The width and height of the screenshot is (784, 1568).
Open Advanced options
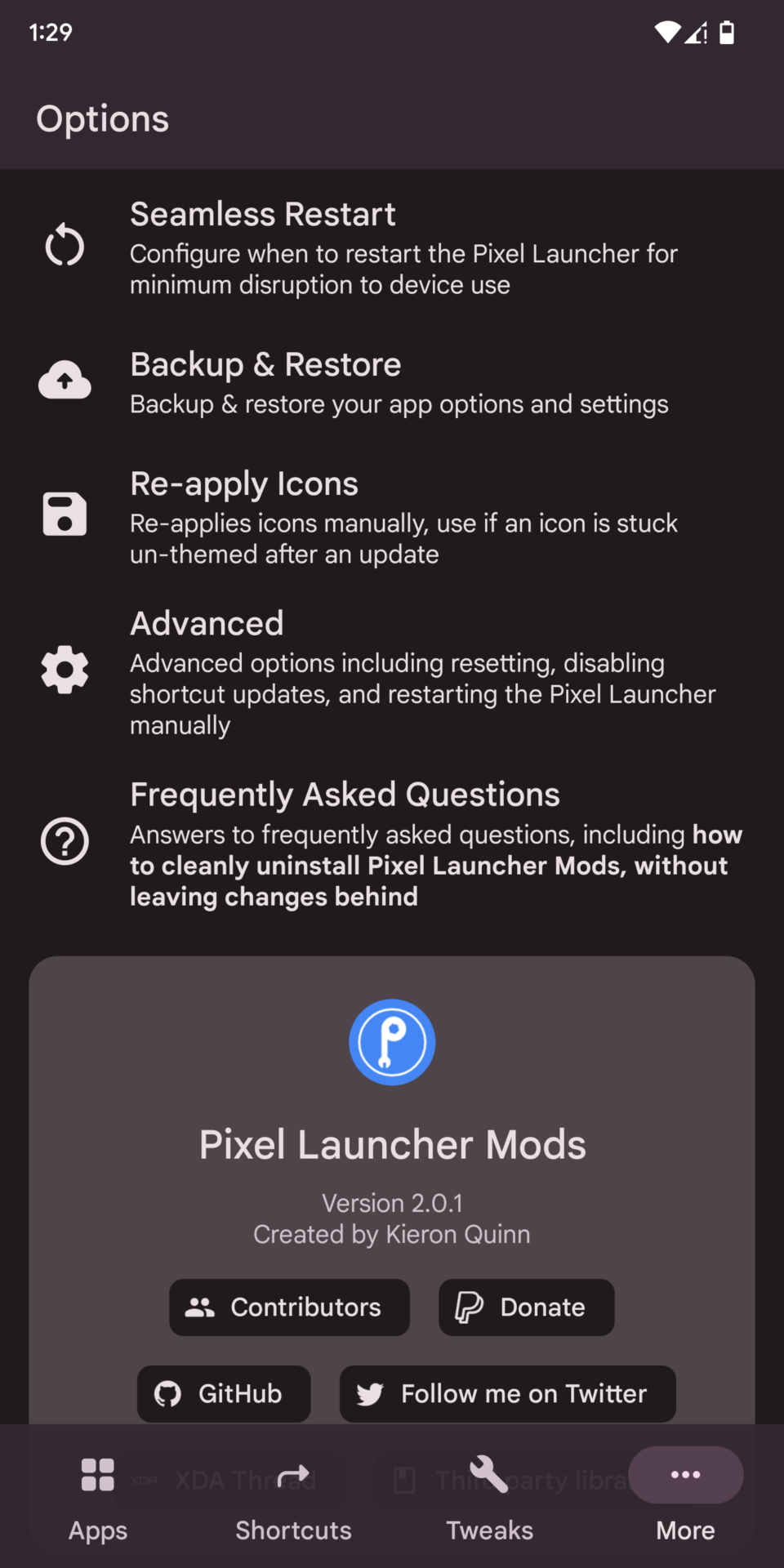tap(392, 671)
